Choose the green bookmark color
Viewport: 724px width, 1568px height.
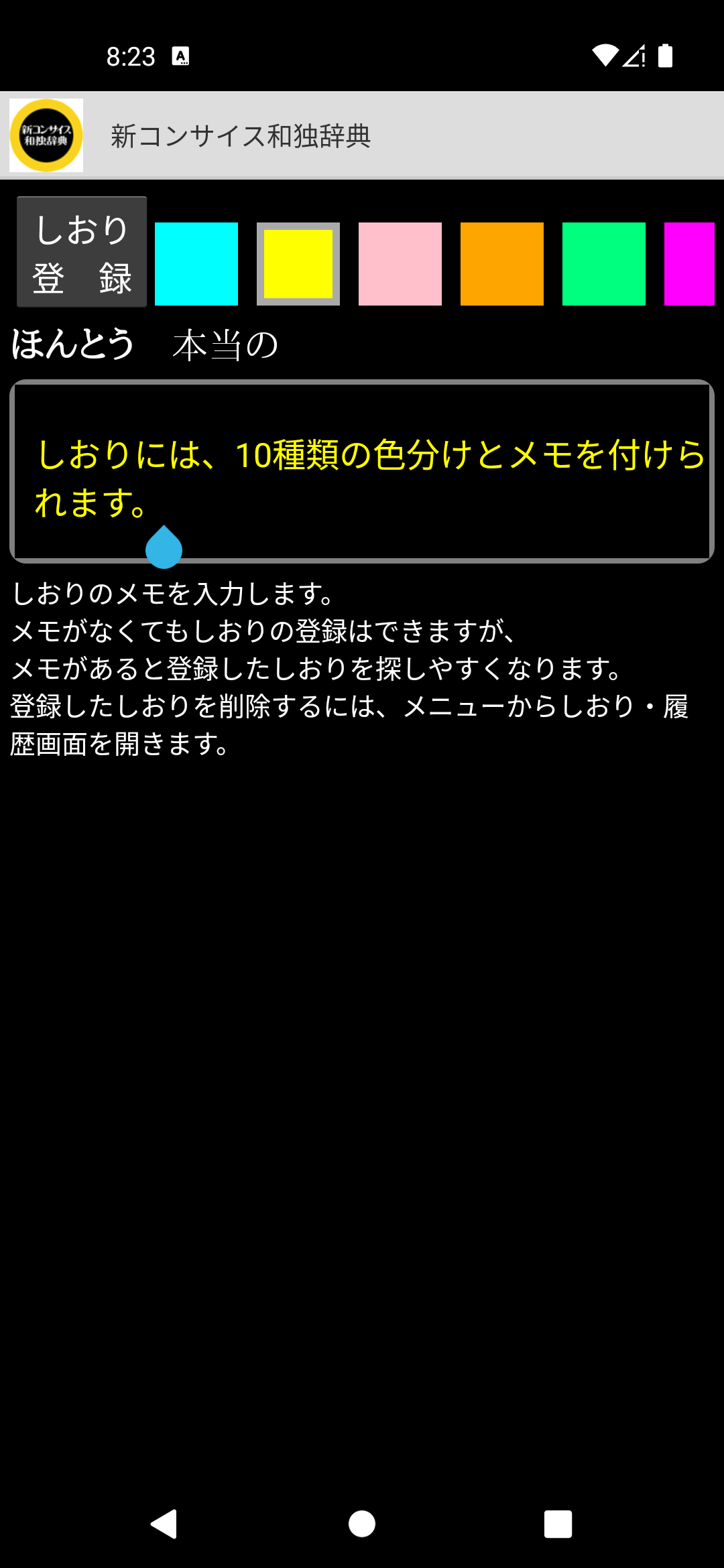click(x=604, y=264)
